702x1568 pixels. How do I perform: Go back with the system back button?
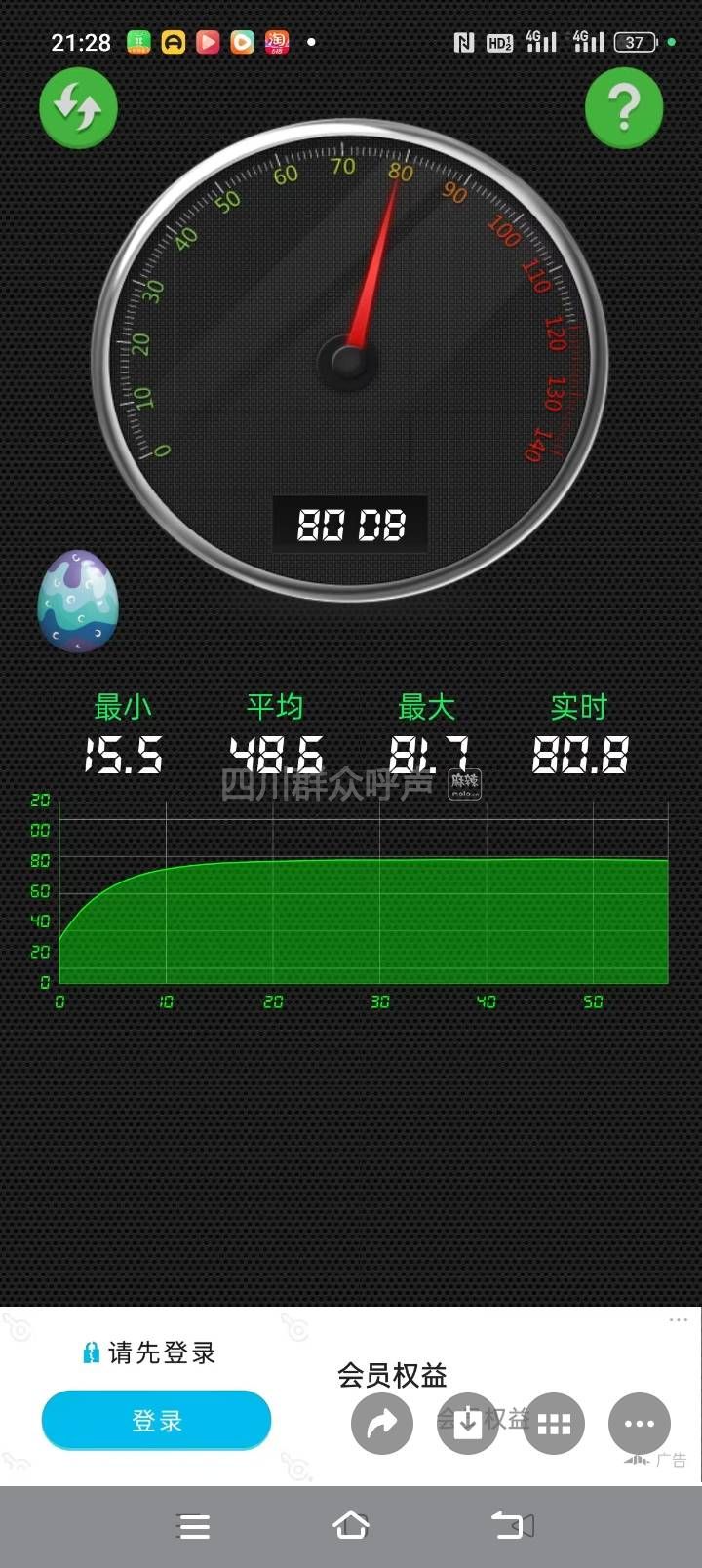[511, 1525]
